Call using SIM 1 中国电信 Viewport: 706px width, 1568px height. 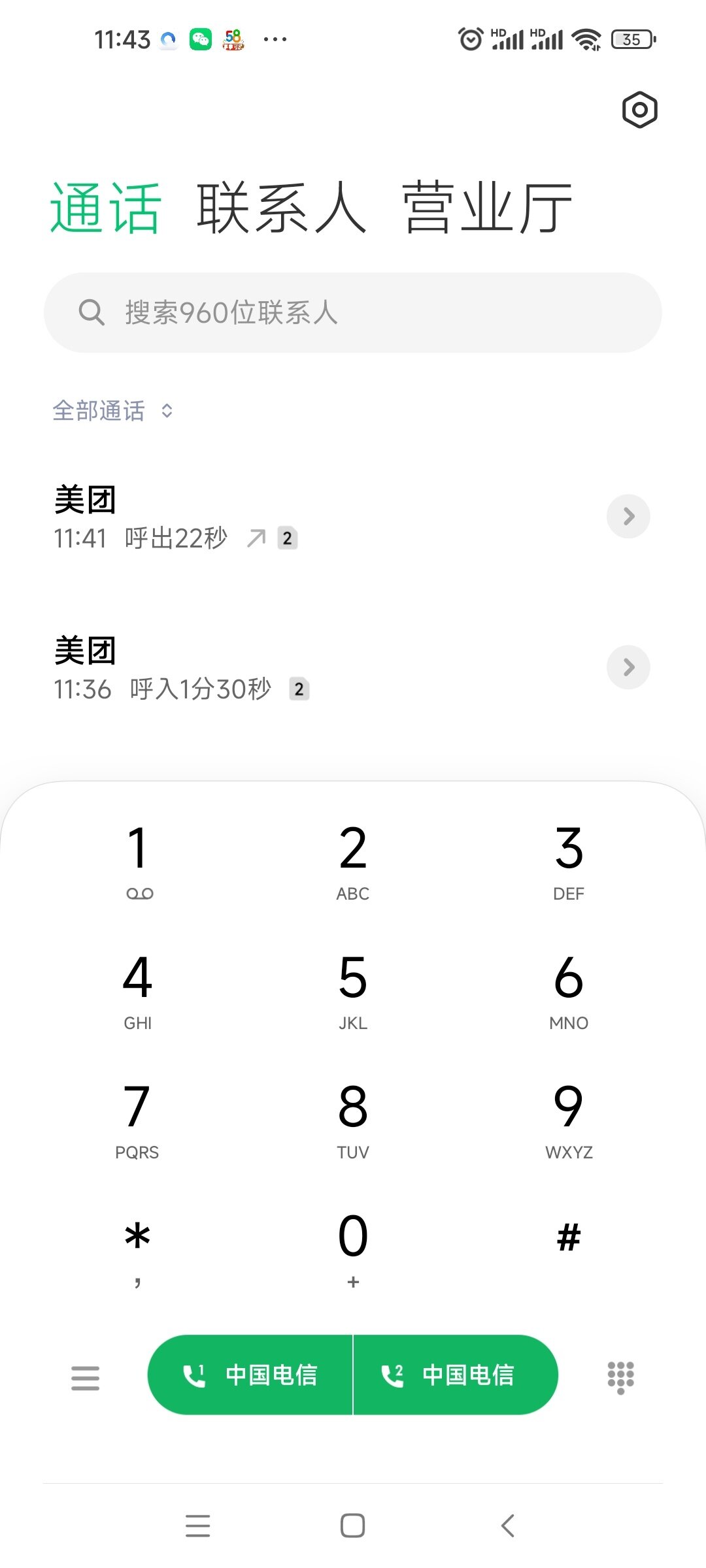250,1375
